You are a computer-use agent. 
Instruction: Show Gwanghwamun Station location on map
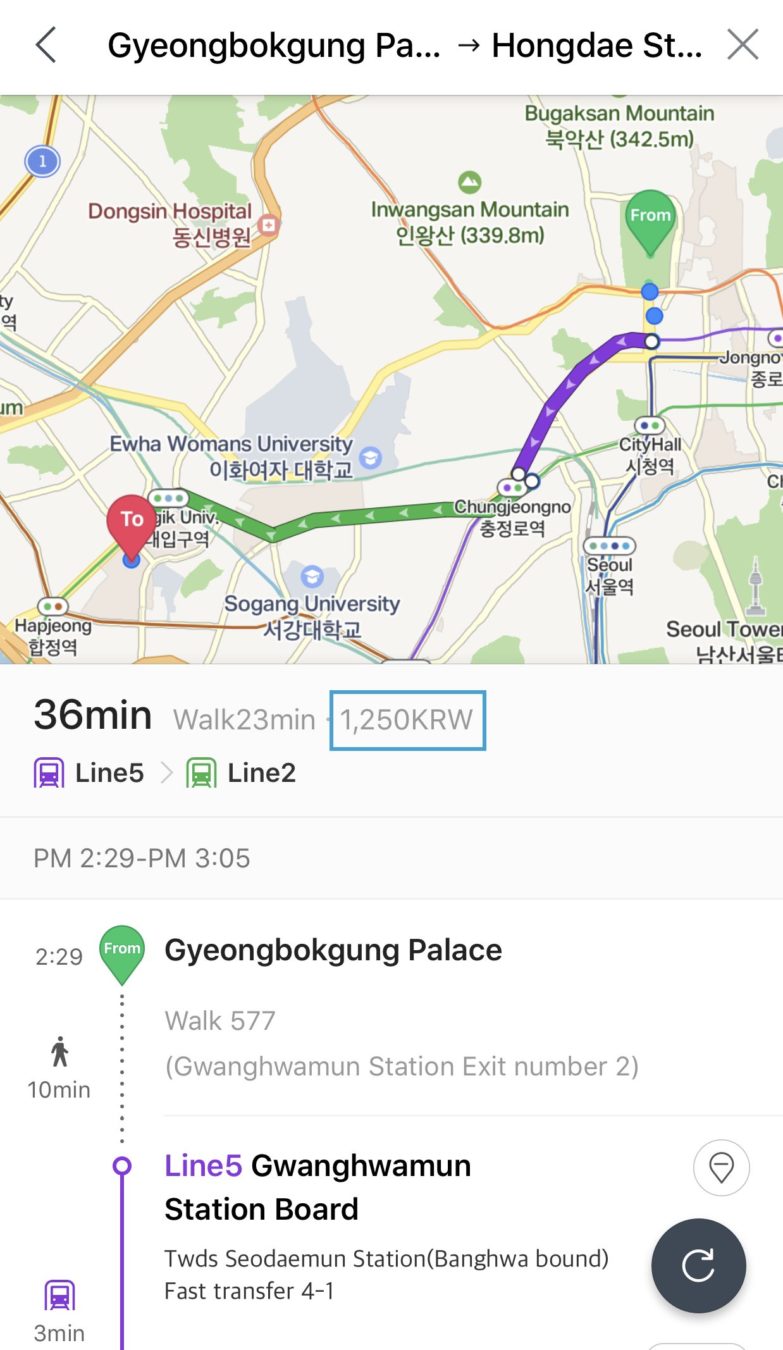[x=721, y=1167]
